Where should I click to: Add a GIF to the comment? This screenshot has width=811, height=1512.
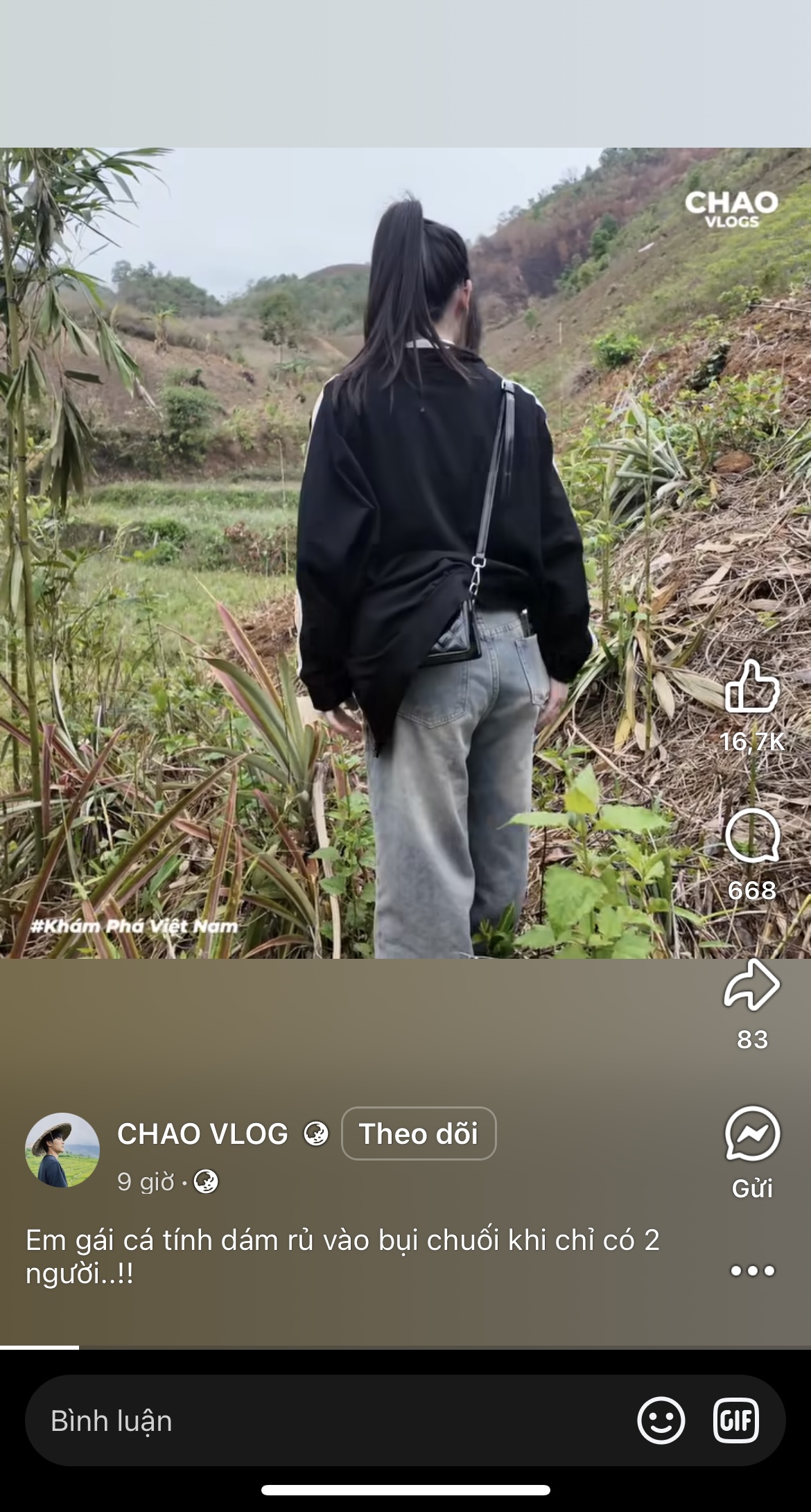tap(736, 1420)
